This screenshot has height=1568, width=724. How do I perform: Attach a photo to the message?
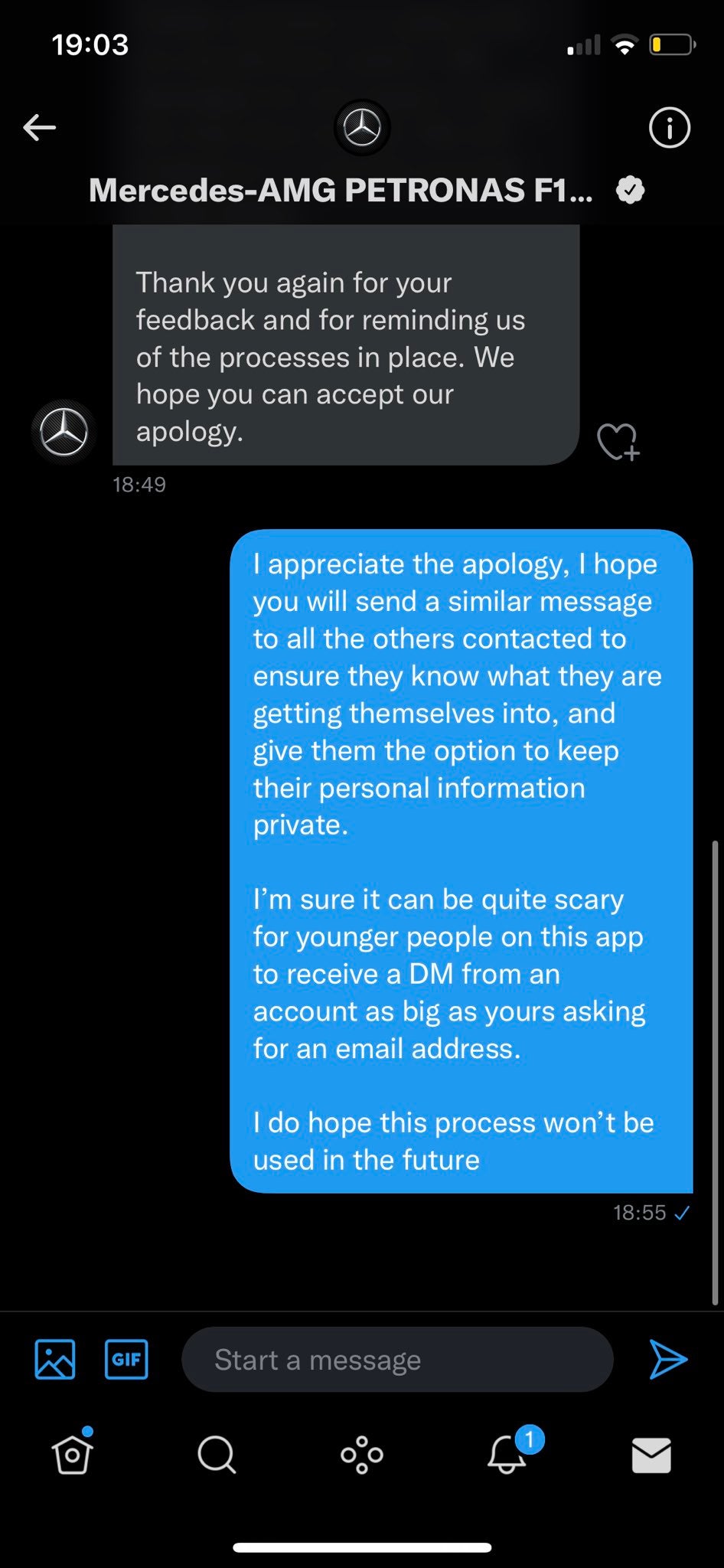(55, 1360)
